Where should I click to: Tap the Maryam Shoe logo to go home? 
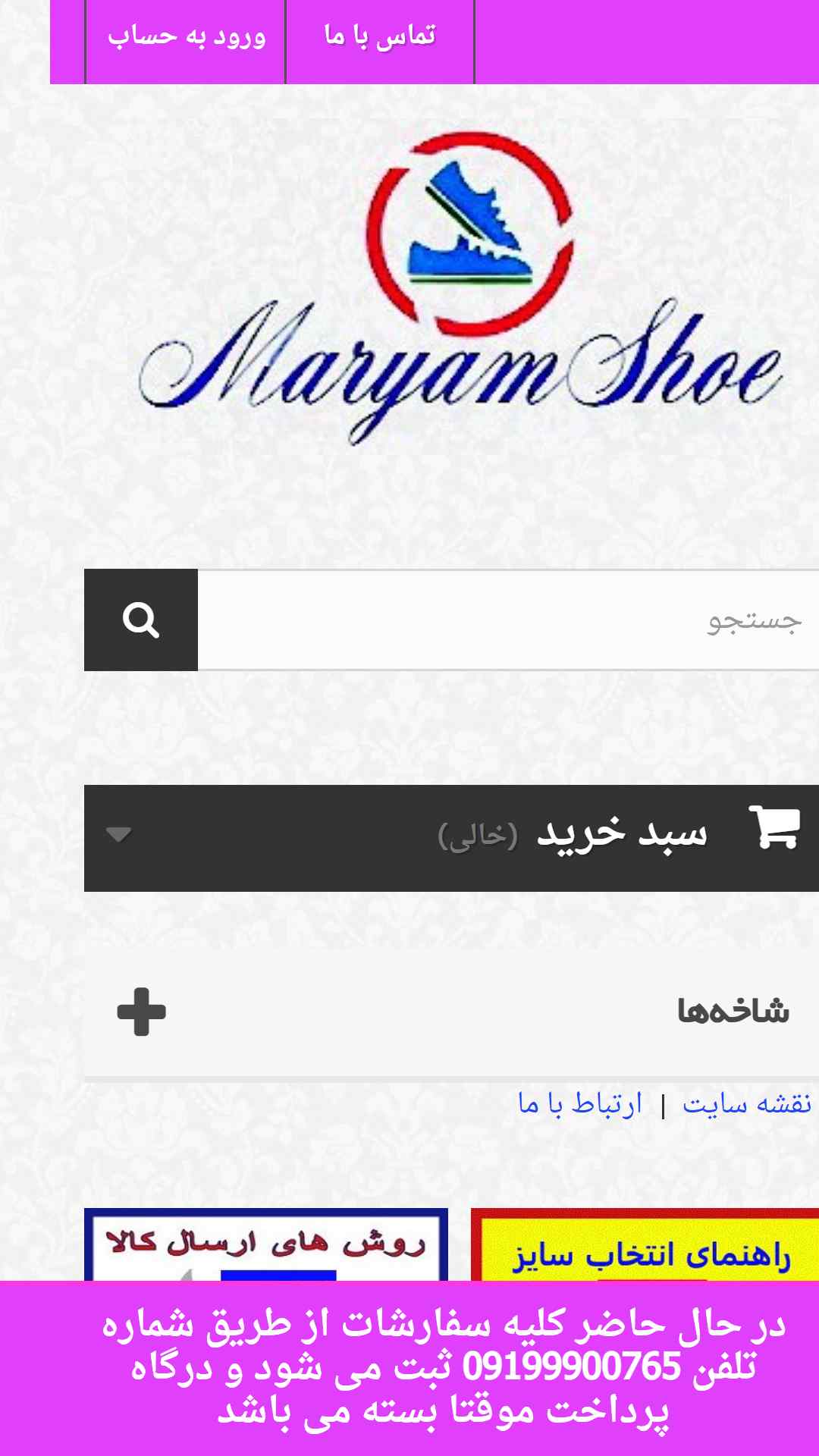pyautogui.click(x=460, y=288)
